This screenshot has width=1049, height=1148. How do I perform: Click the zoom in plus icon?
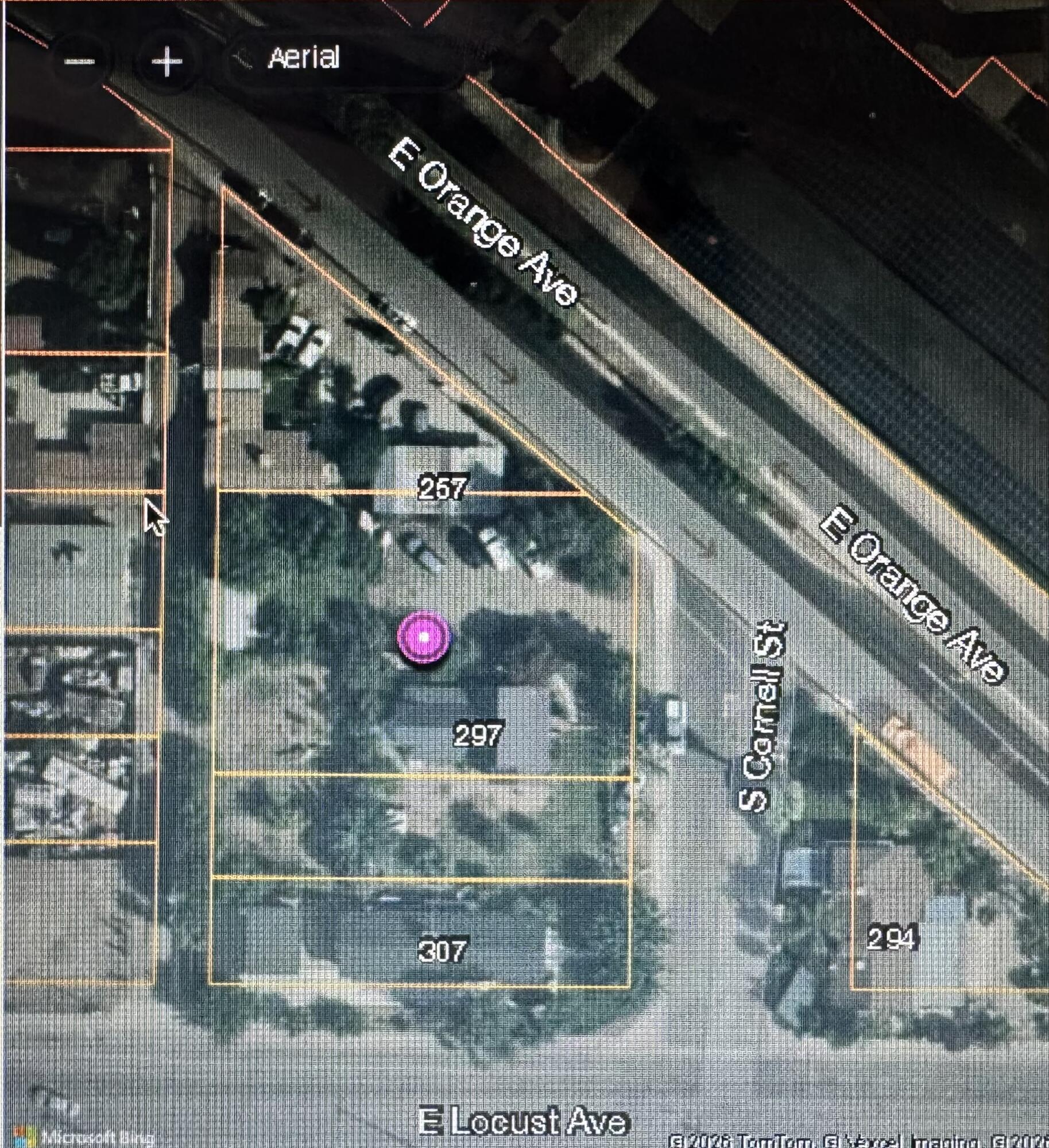click(167, 62)
